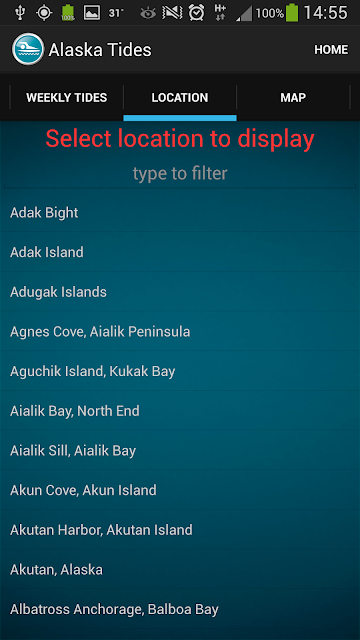Pick Akun Cove, Akun Island

180,490
